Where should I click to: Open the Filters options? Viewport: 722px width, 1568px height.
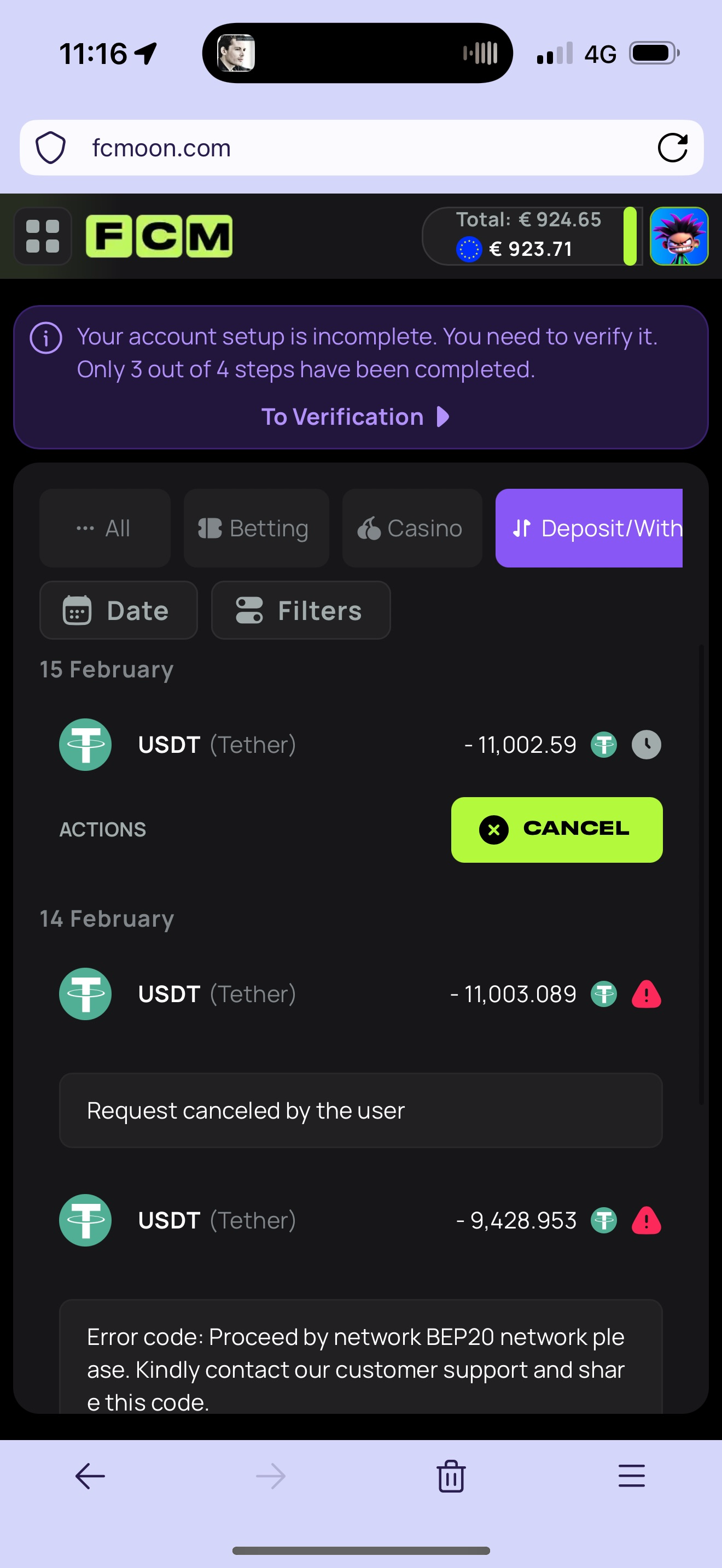300,610
